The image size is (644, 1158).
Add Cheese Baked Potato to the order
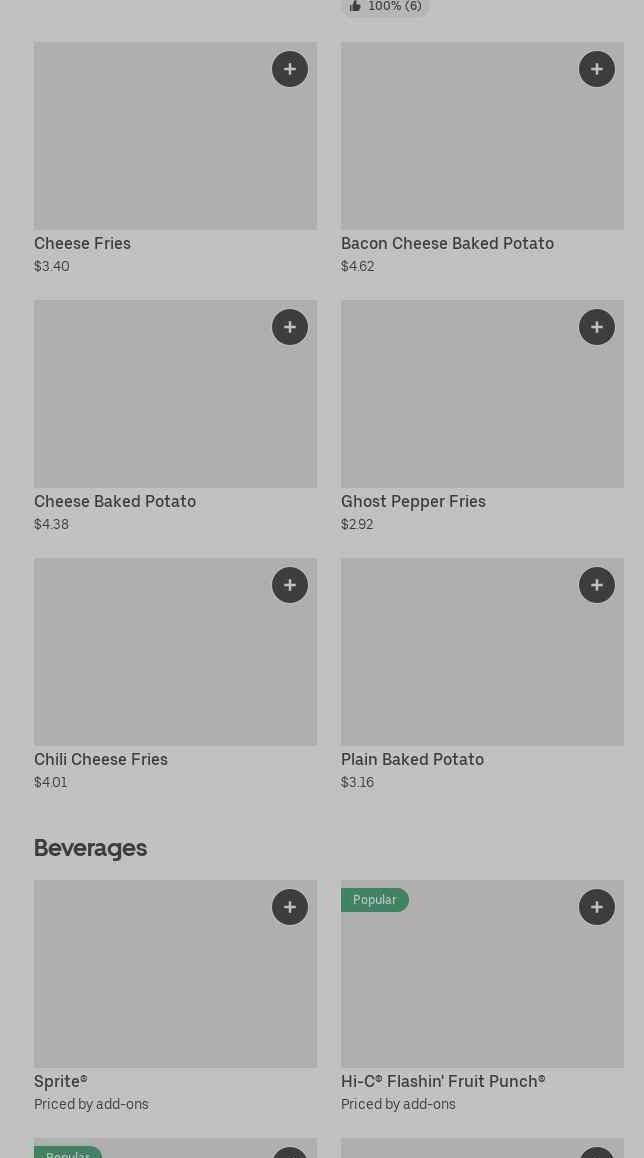(290, 327)
